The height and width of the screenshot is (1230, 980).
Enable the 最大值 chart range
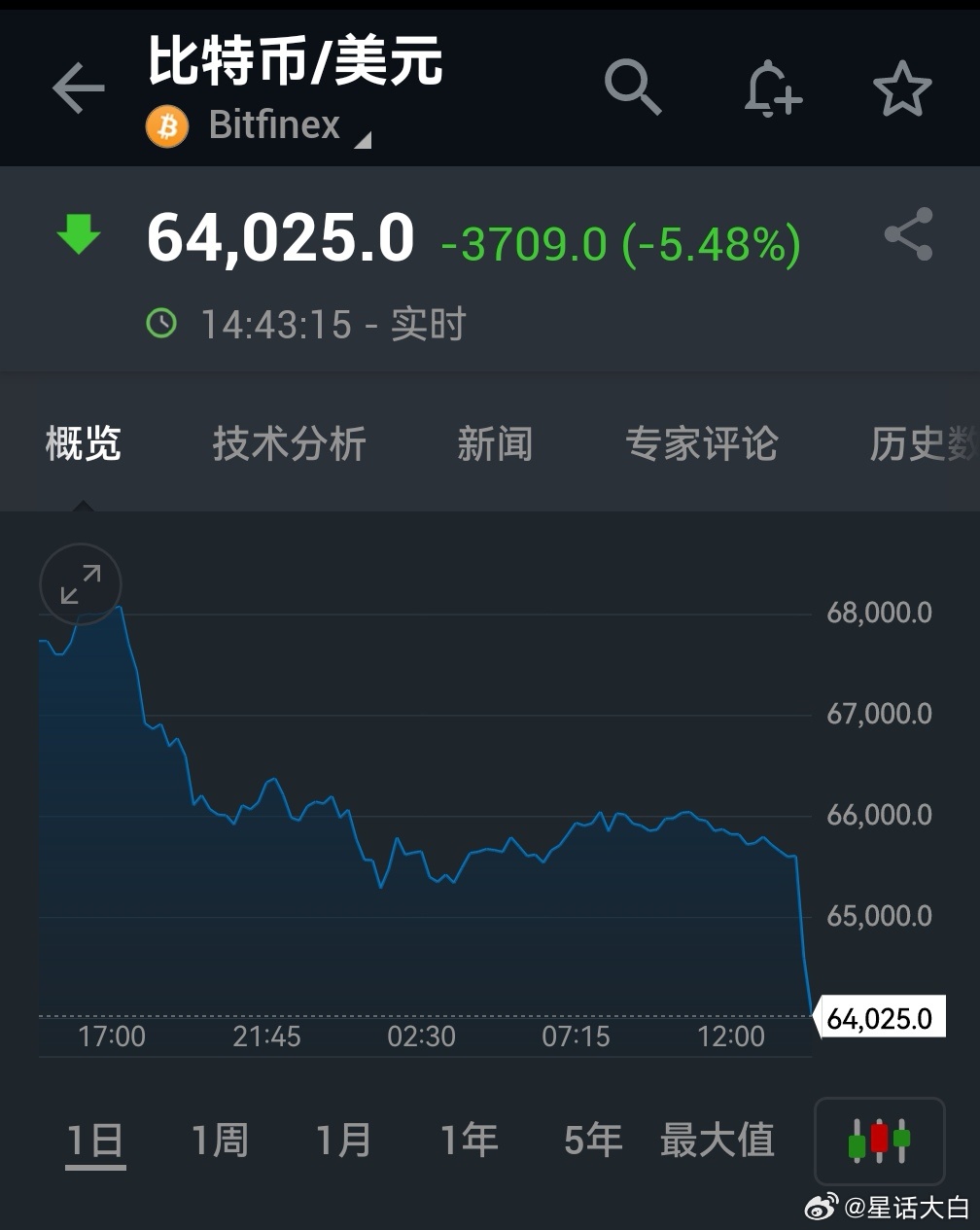pos(717,1140)
